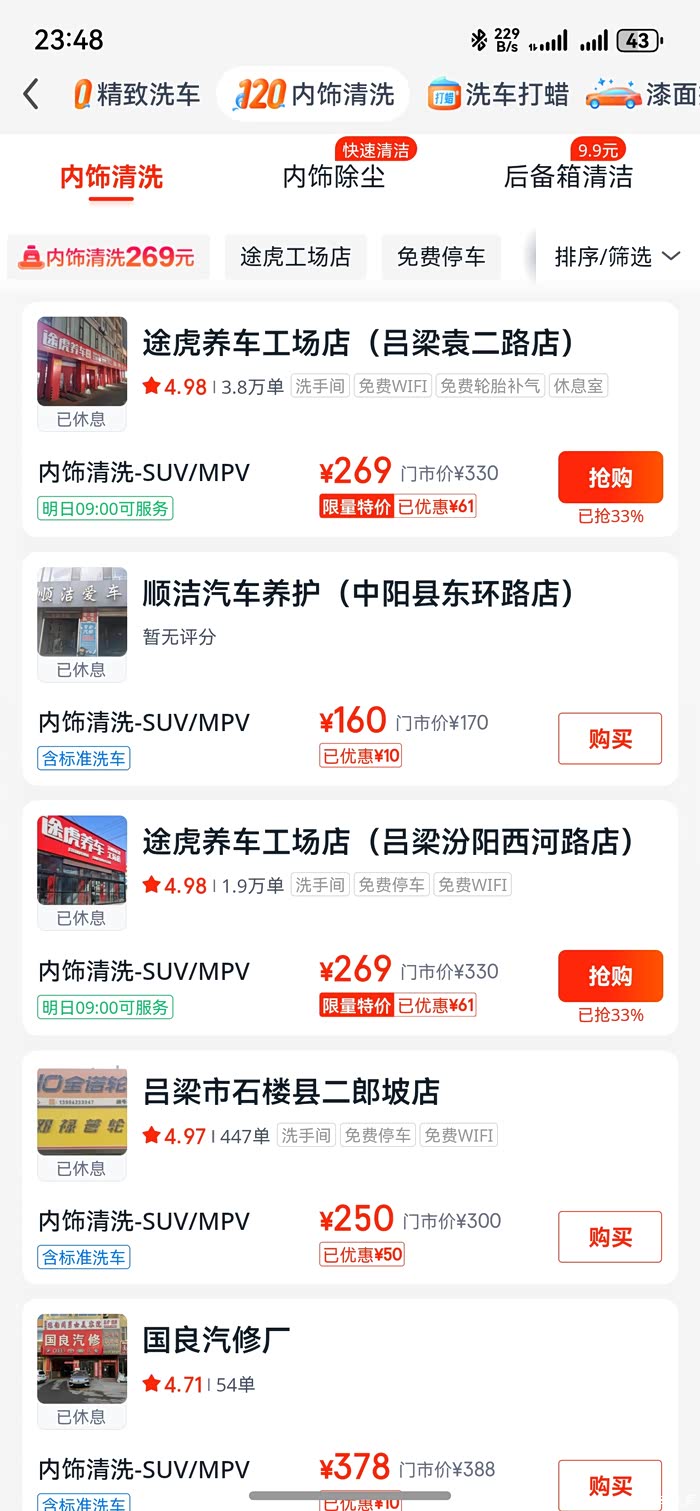The image size is (700, 1511).
Task: Select the 后备箱清洁 sub-tab
Action: [568, 177]
